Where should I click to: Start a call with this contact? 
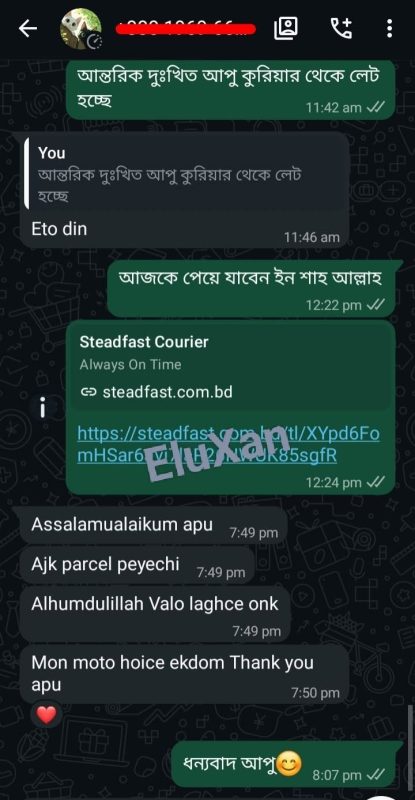click(341, 29)
